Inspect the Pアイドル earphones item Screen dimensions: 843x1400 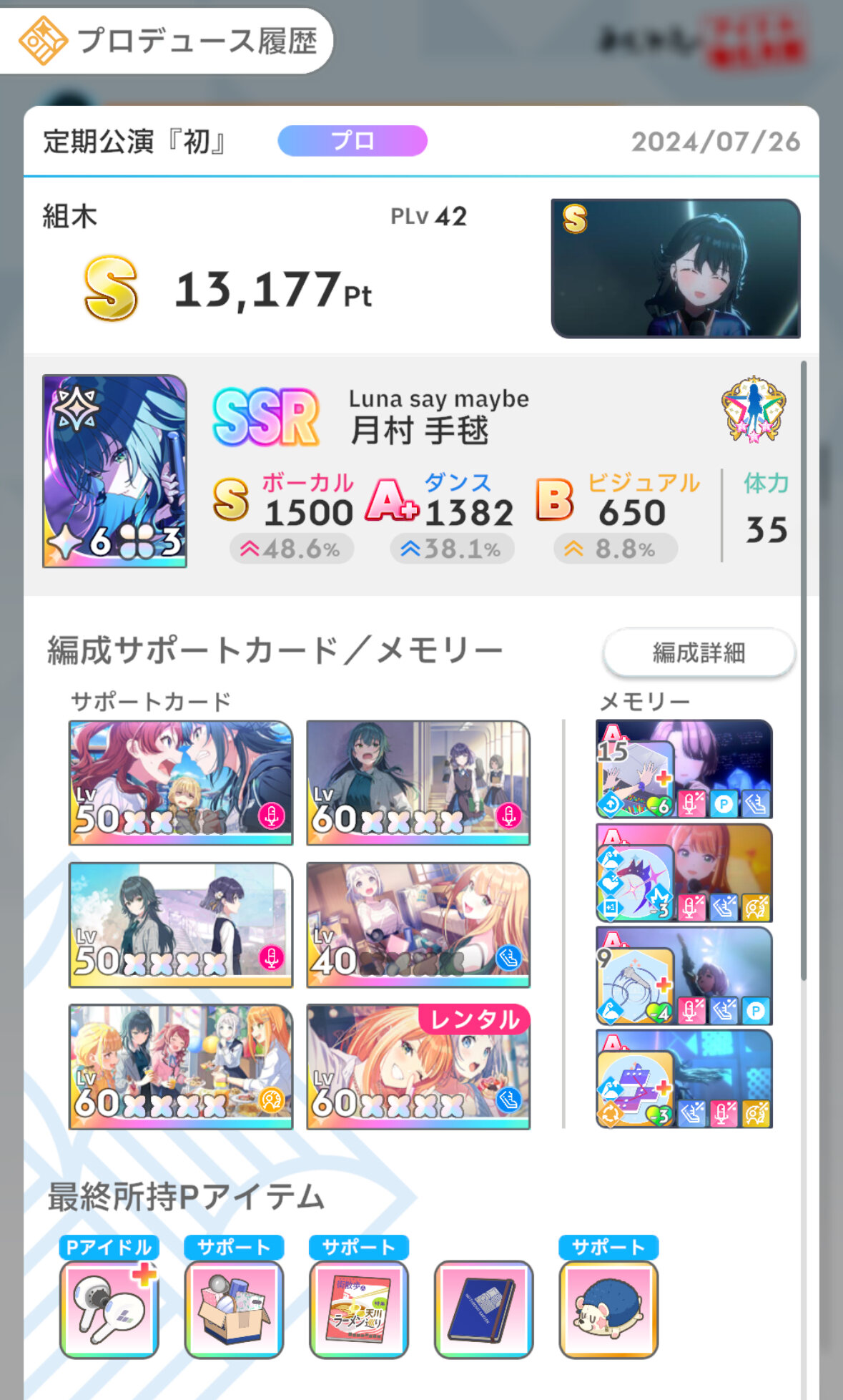[x=109, y=1309]
